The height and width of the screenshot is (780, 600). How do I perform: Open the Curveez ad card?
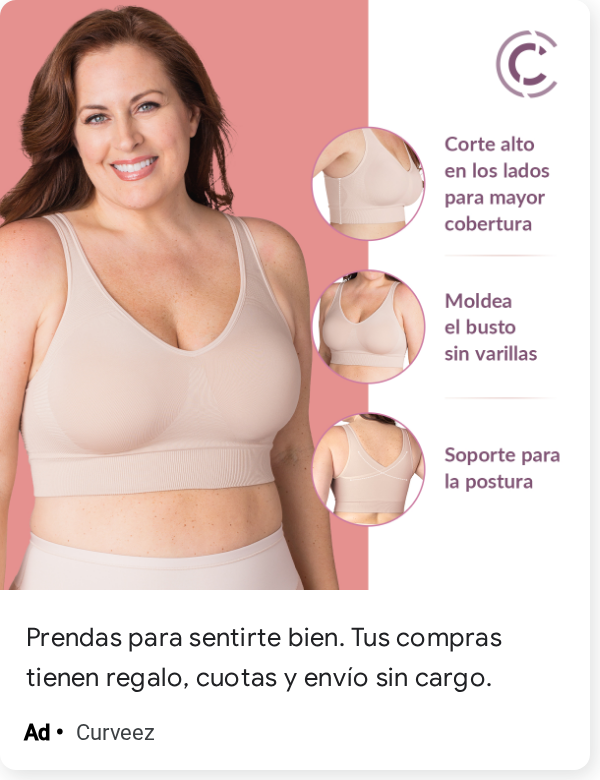tap(295, 385)
